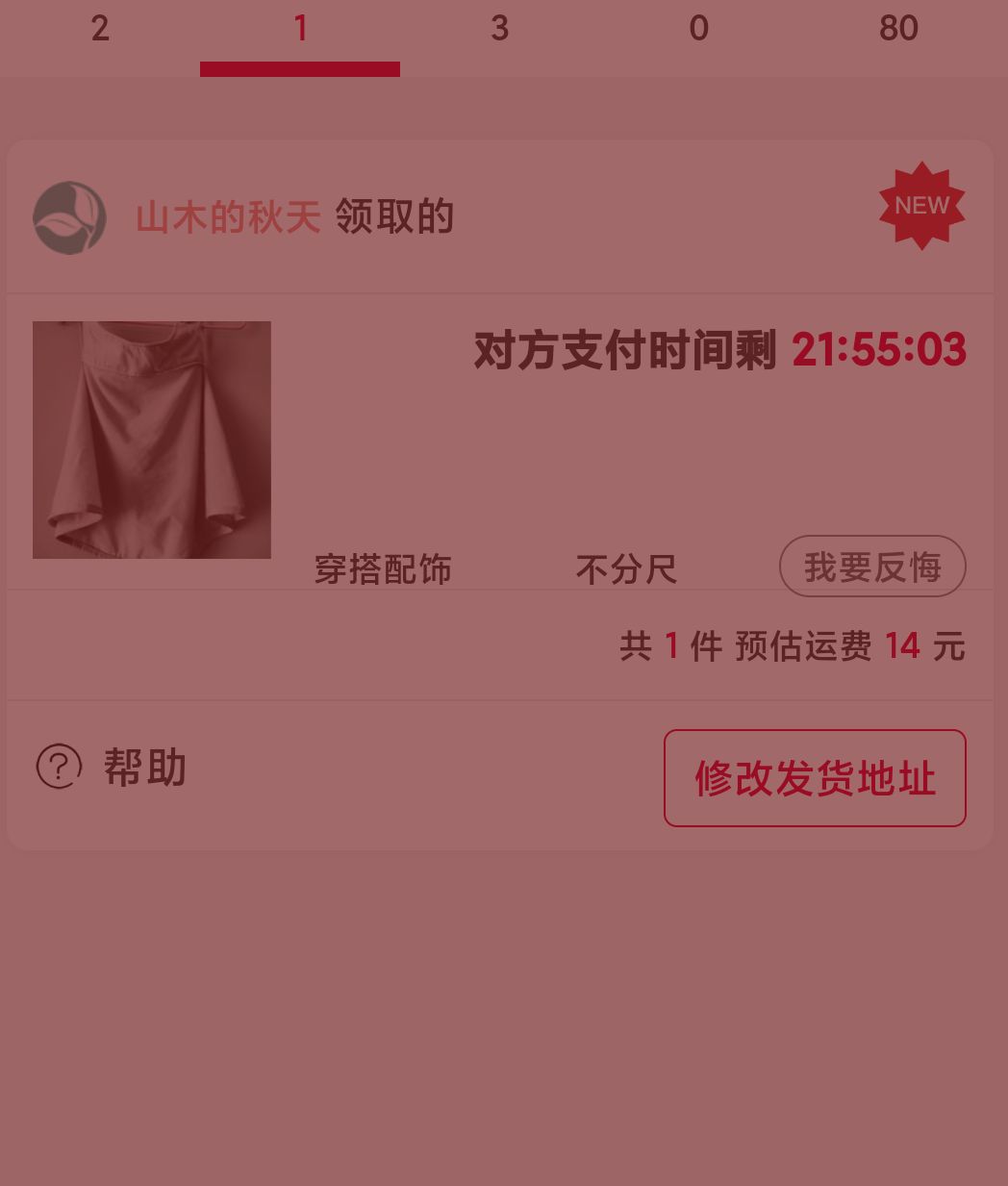Open the tab showing count 0
Viewport: 1008px width, 1186px height.
699,31
